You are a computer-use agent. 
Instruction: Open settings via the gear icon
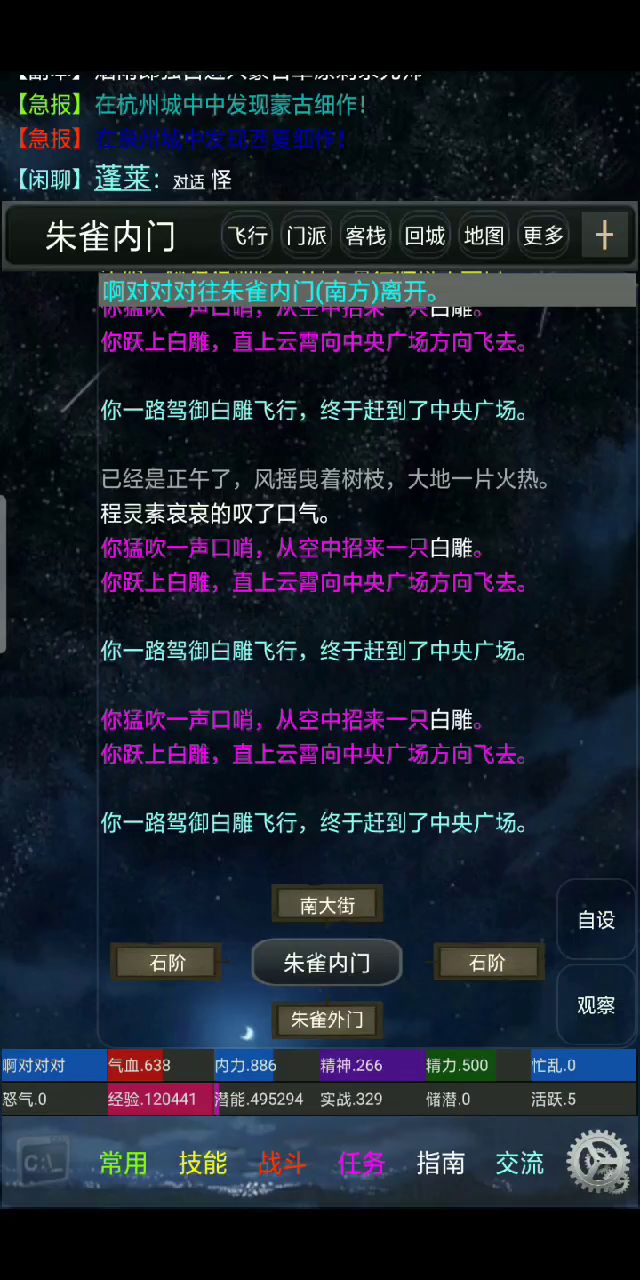tap(598, 1161)
